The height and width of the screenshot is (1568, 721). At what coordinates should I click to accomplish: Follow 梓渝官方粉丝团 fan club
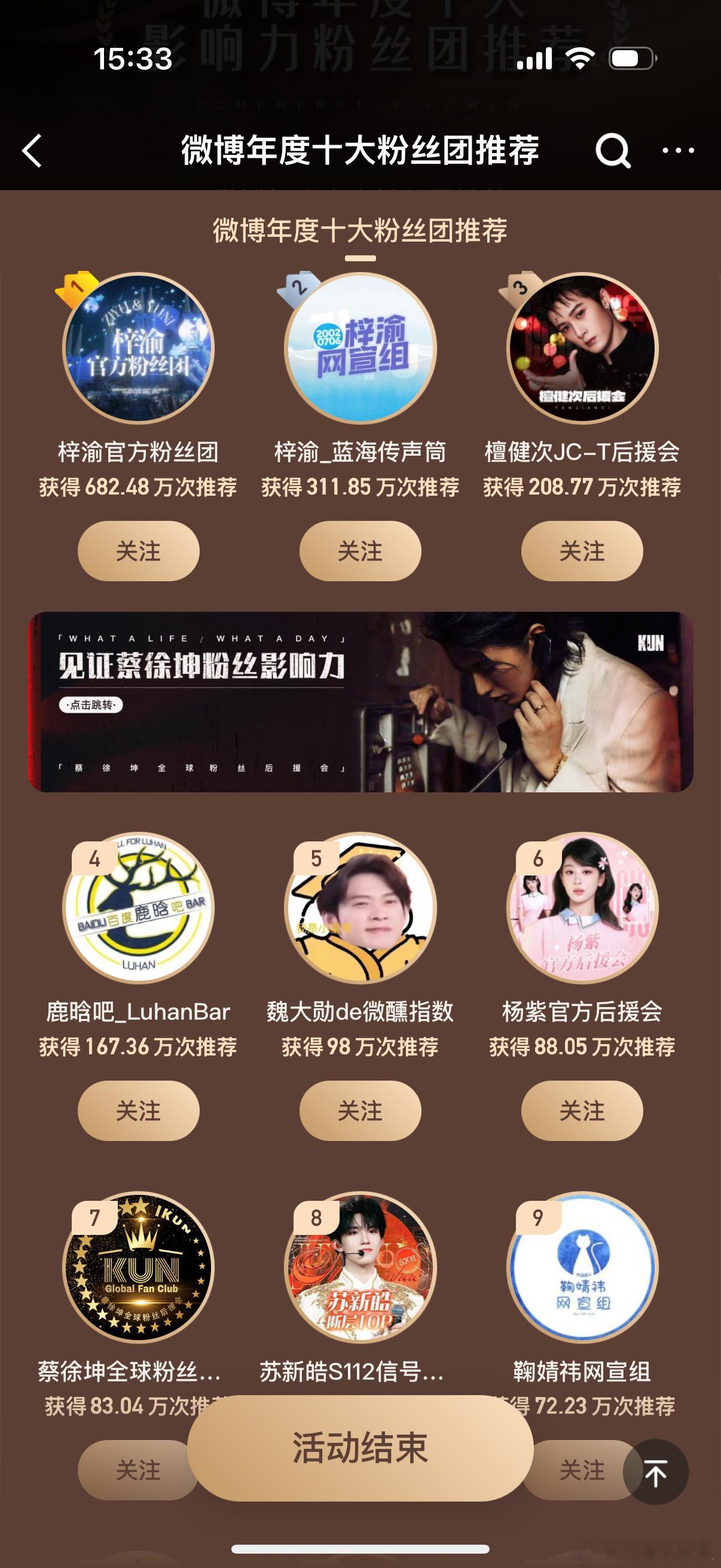[x=138, y=550]
